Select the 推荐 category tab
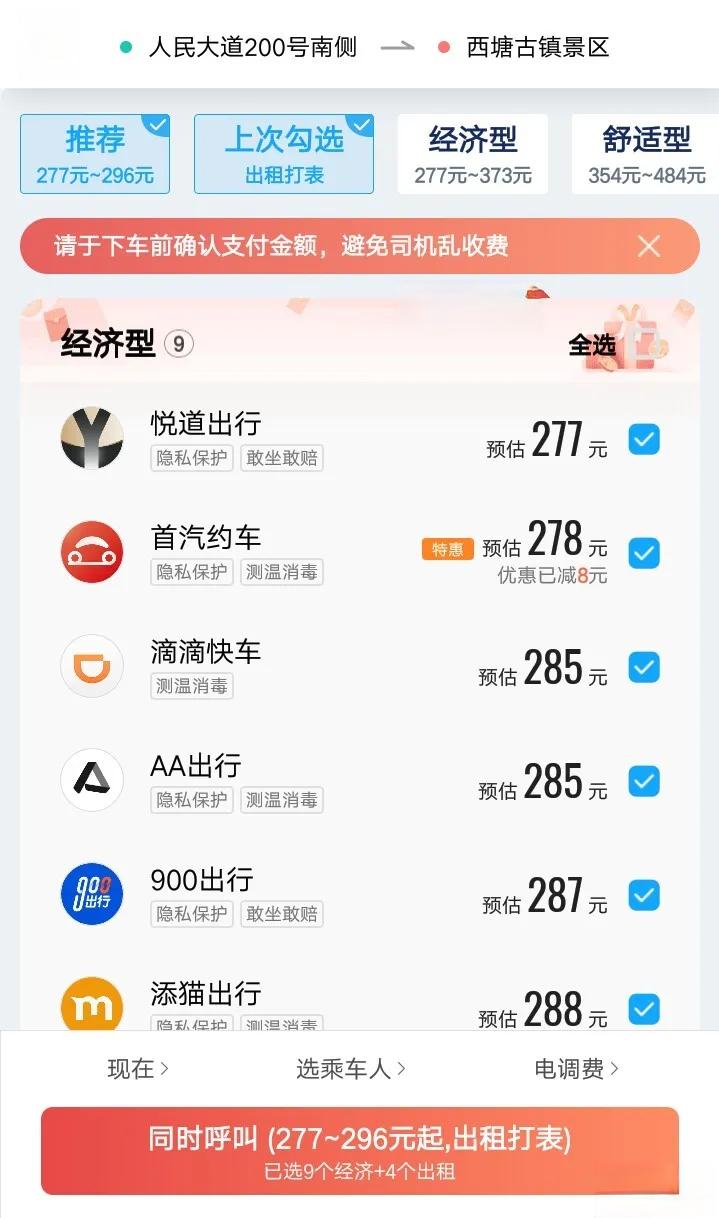 tap(95, 153)
